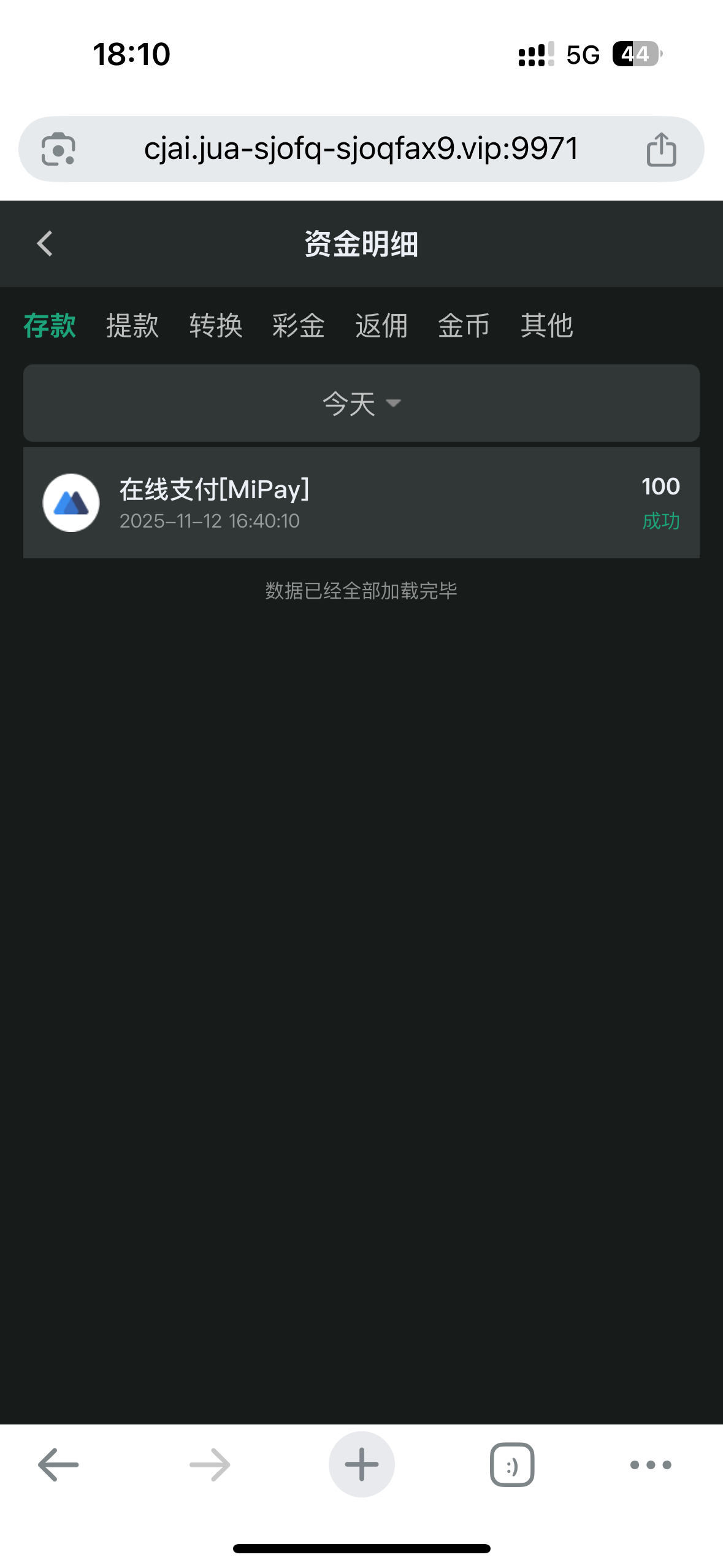
Task: Open a new tab with the plus icon
Action: coord(361,1464)
